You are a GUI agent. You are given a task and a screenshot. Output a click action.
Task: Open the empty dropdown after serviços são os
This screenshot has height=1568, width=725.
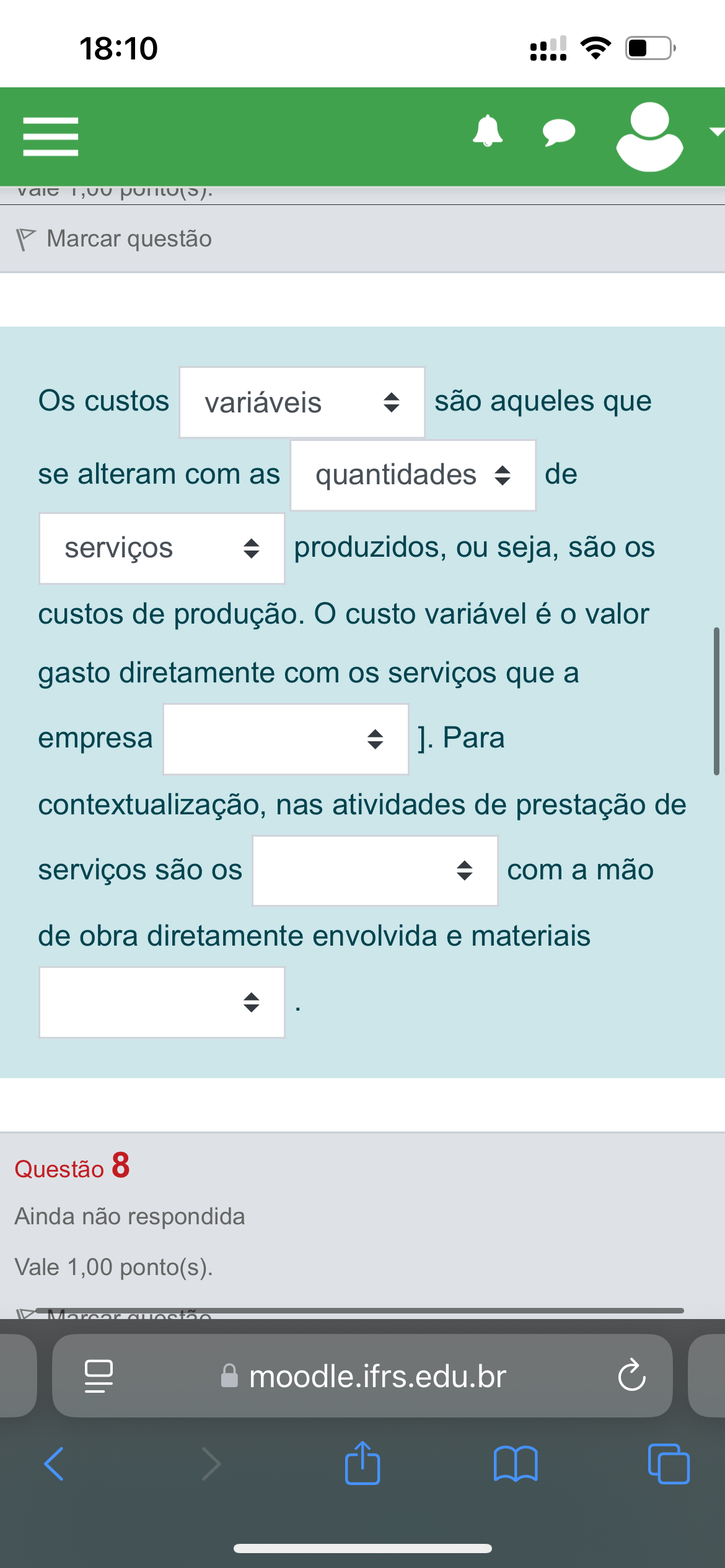[375, 870]
